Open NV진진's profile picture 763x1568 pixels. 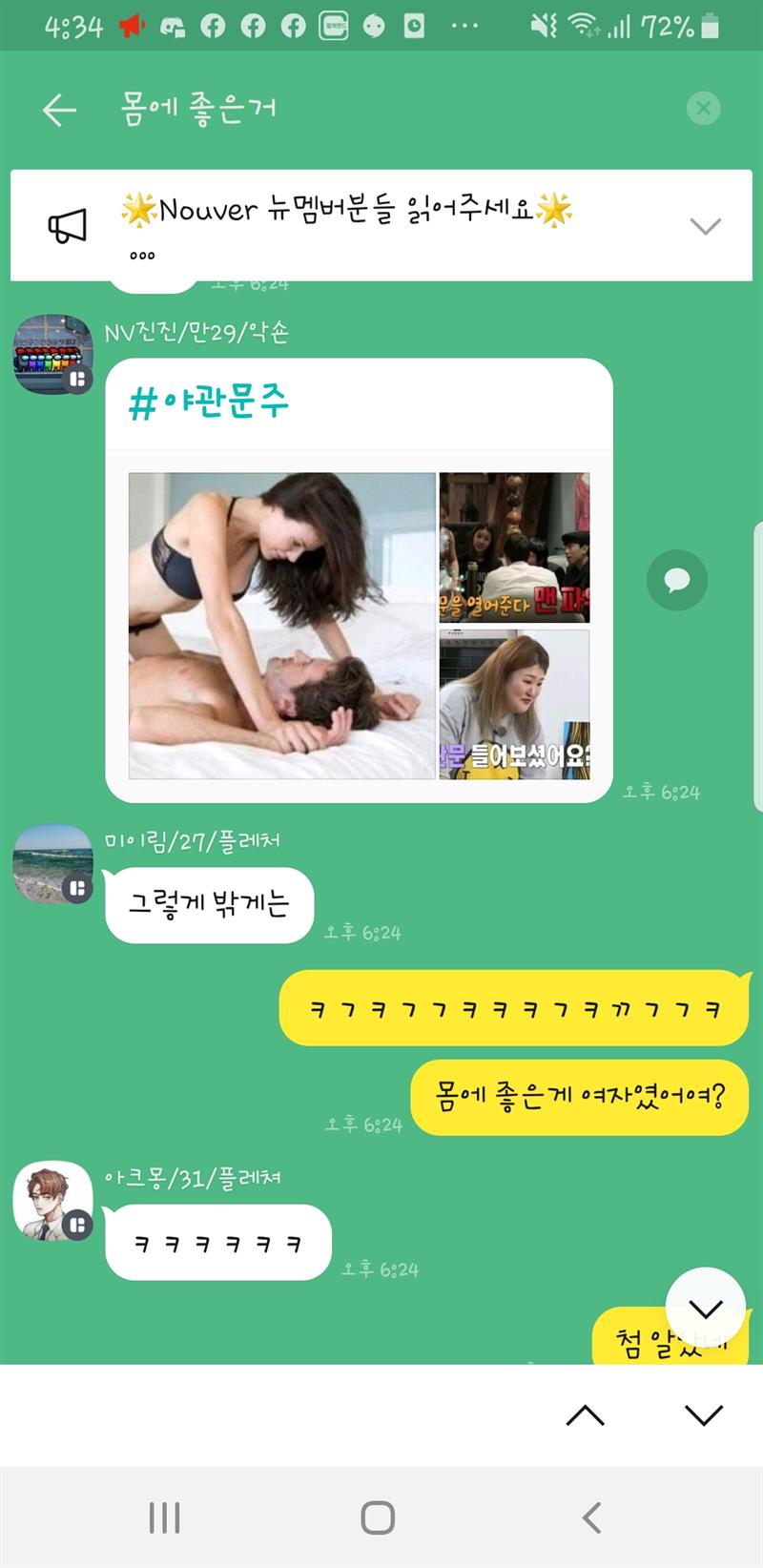[x=52, y=353]
